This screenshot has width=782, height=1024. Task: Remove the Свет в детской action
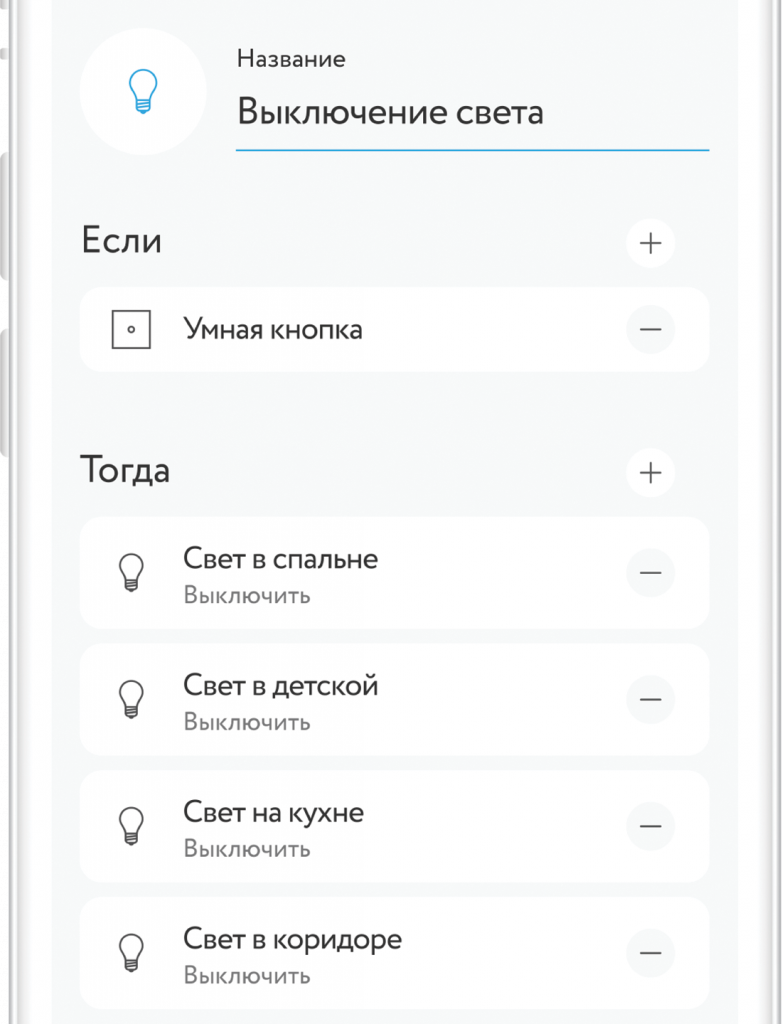pyautogui.click(x=650, y=700)
